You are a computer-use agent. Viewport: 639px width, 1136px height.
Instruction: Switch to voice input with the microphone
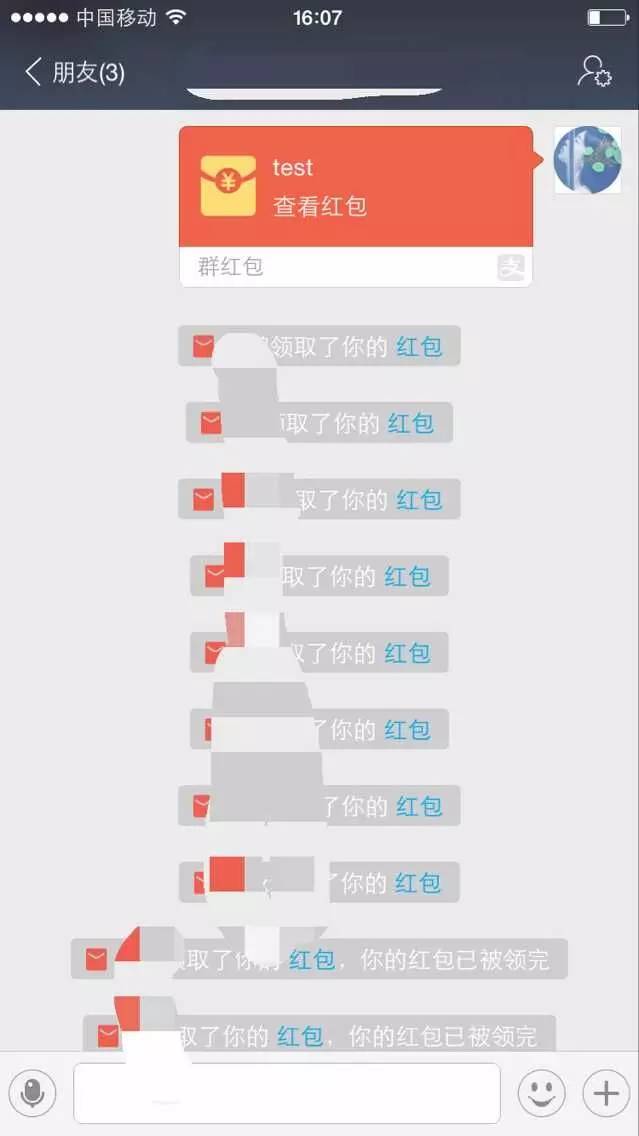click(x=32, y=1093)
